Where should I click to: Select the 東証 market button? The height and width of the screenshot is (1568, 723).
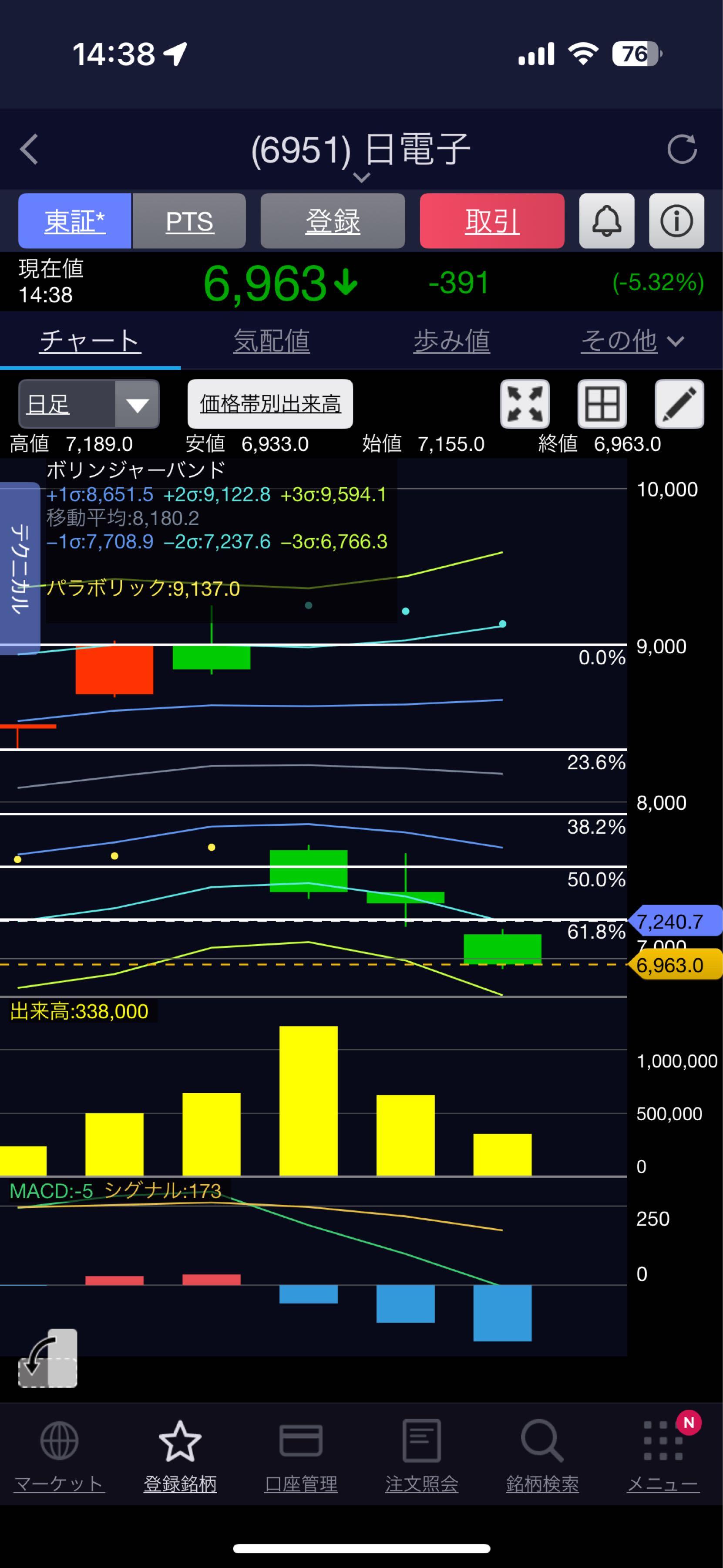pos(75,221)
